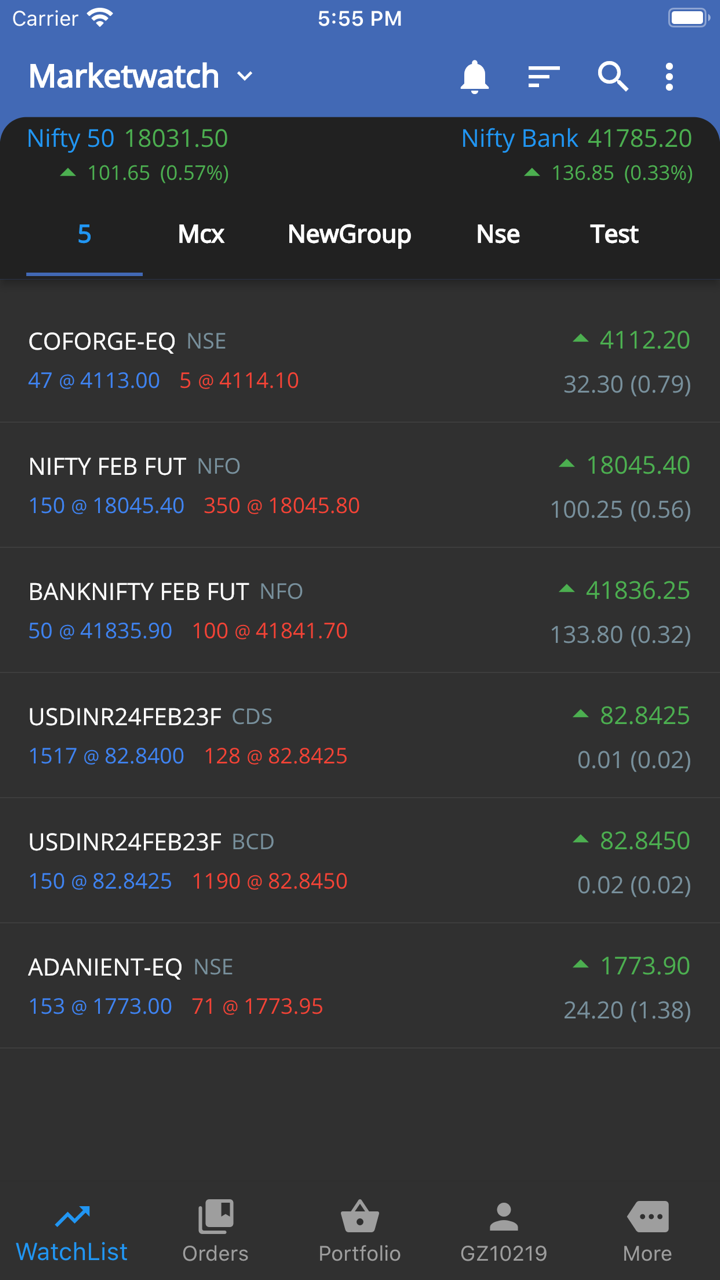720x1280 pixels.
Task: Open the three-dot overflow menu
Action: (669, 77)
